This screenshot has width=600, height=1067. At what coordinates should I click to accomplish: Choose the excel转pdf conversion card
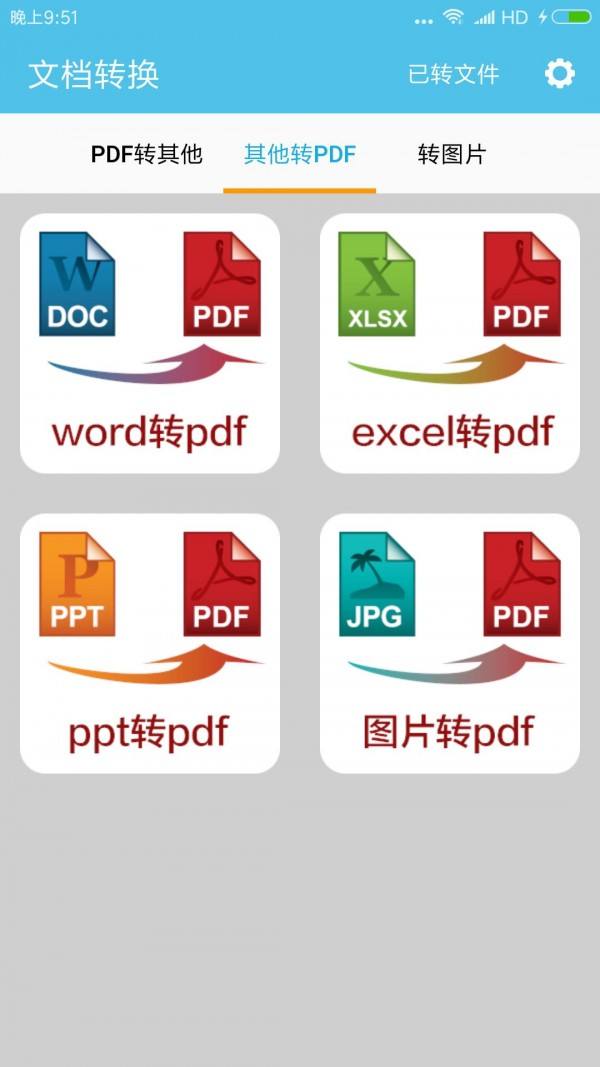pos(450,343)
